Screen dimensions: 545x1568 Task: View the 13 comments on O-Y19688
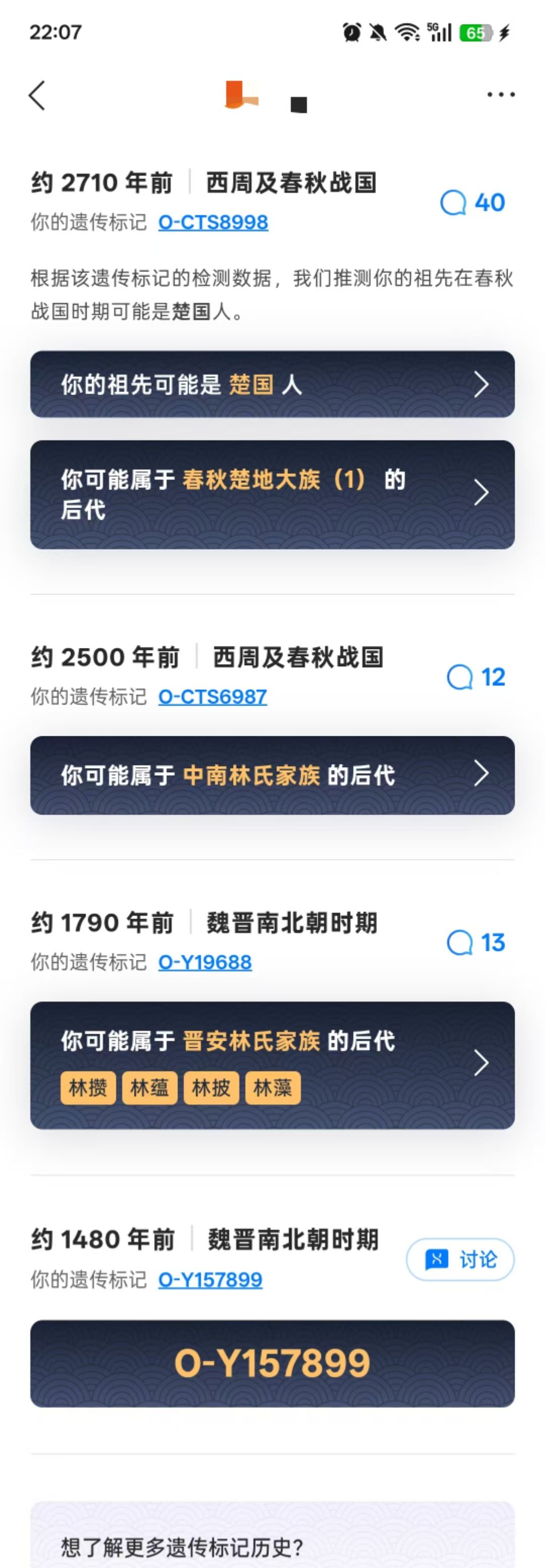point(476,942)
